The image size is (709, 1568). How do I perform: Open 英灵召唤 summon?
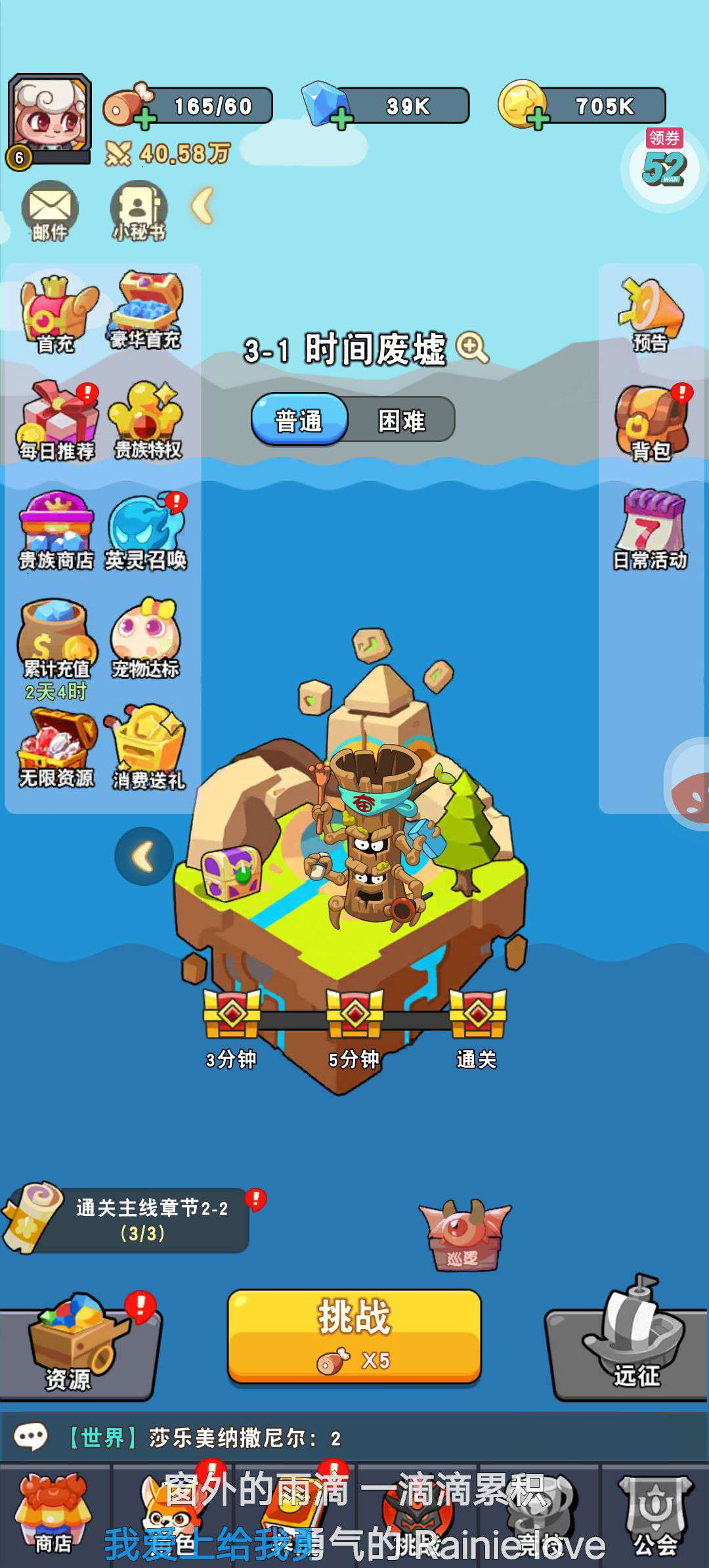coord(146,533)
